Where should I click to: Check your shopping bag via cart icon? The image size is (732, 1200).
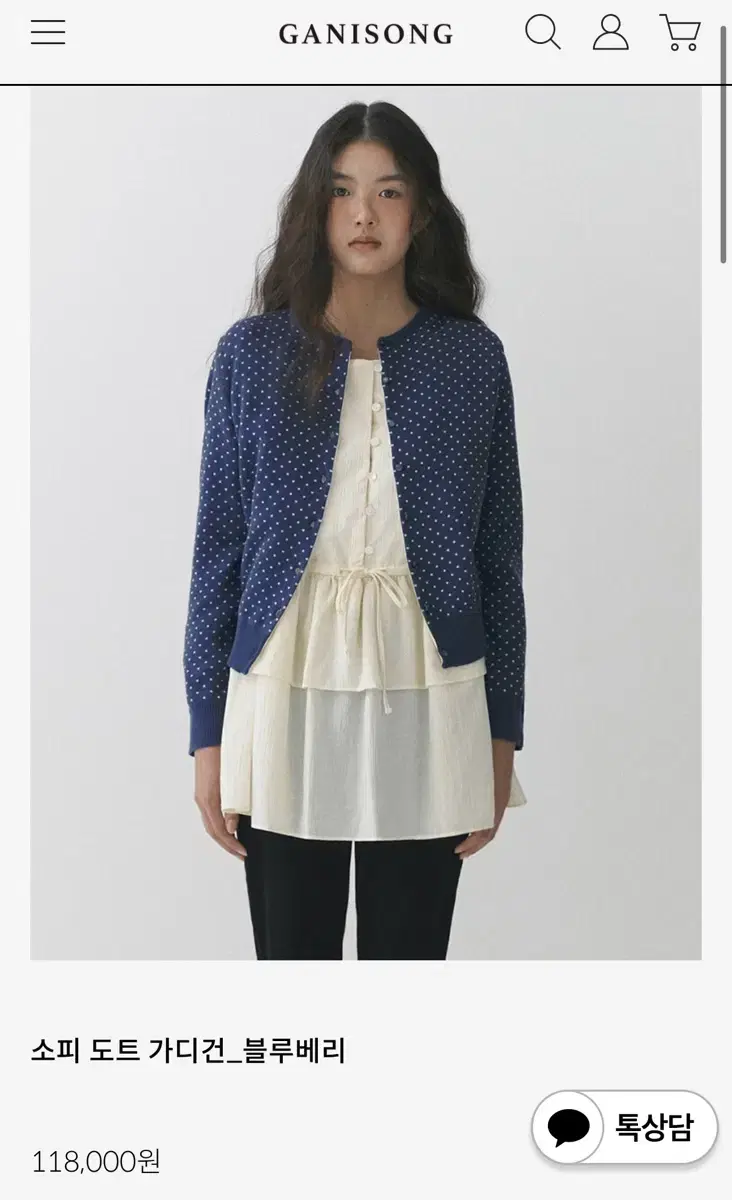681,33
